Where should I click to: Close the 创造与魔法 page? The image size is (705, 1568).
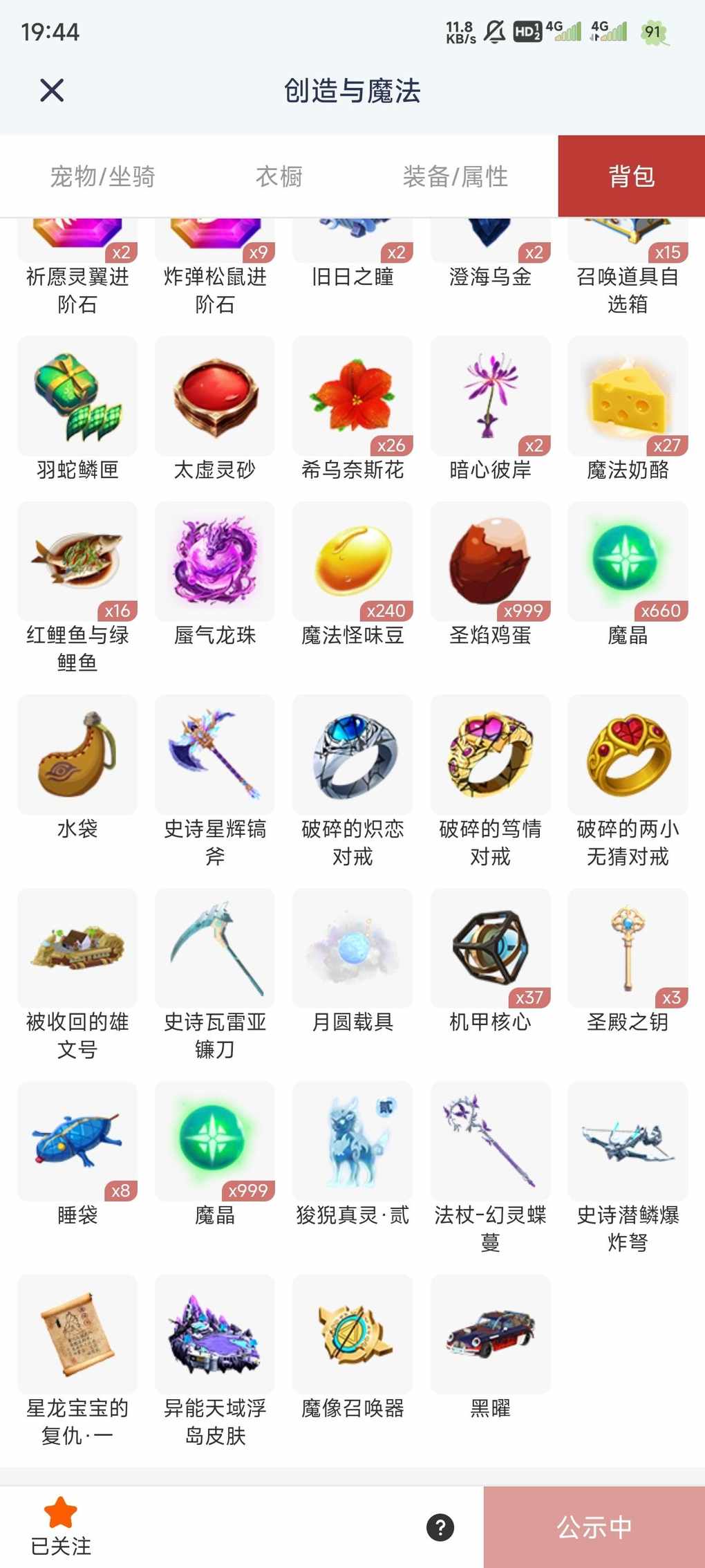click(52, 90)
